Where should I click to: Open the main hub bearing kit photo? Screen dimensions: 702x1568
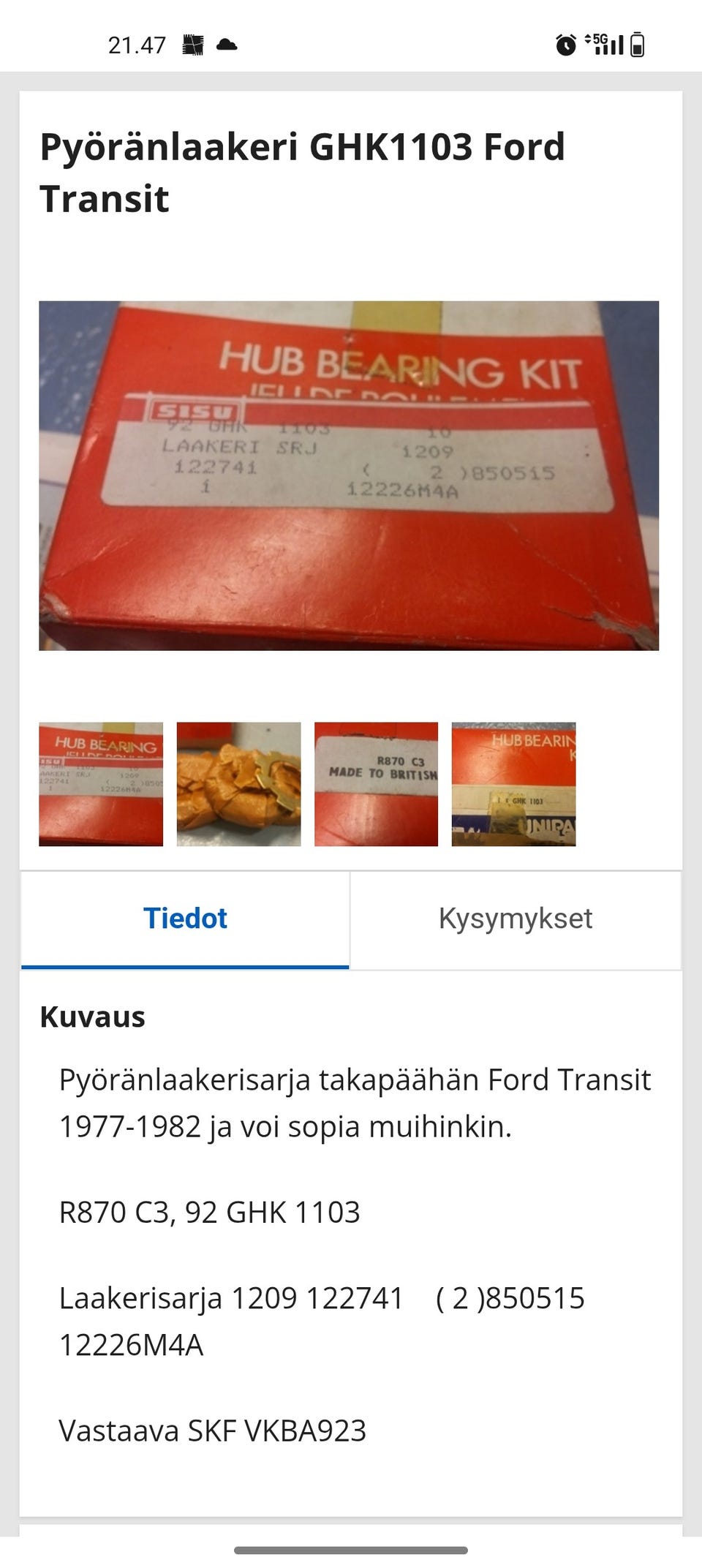click(349, 475)
